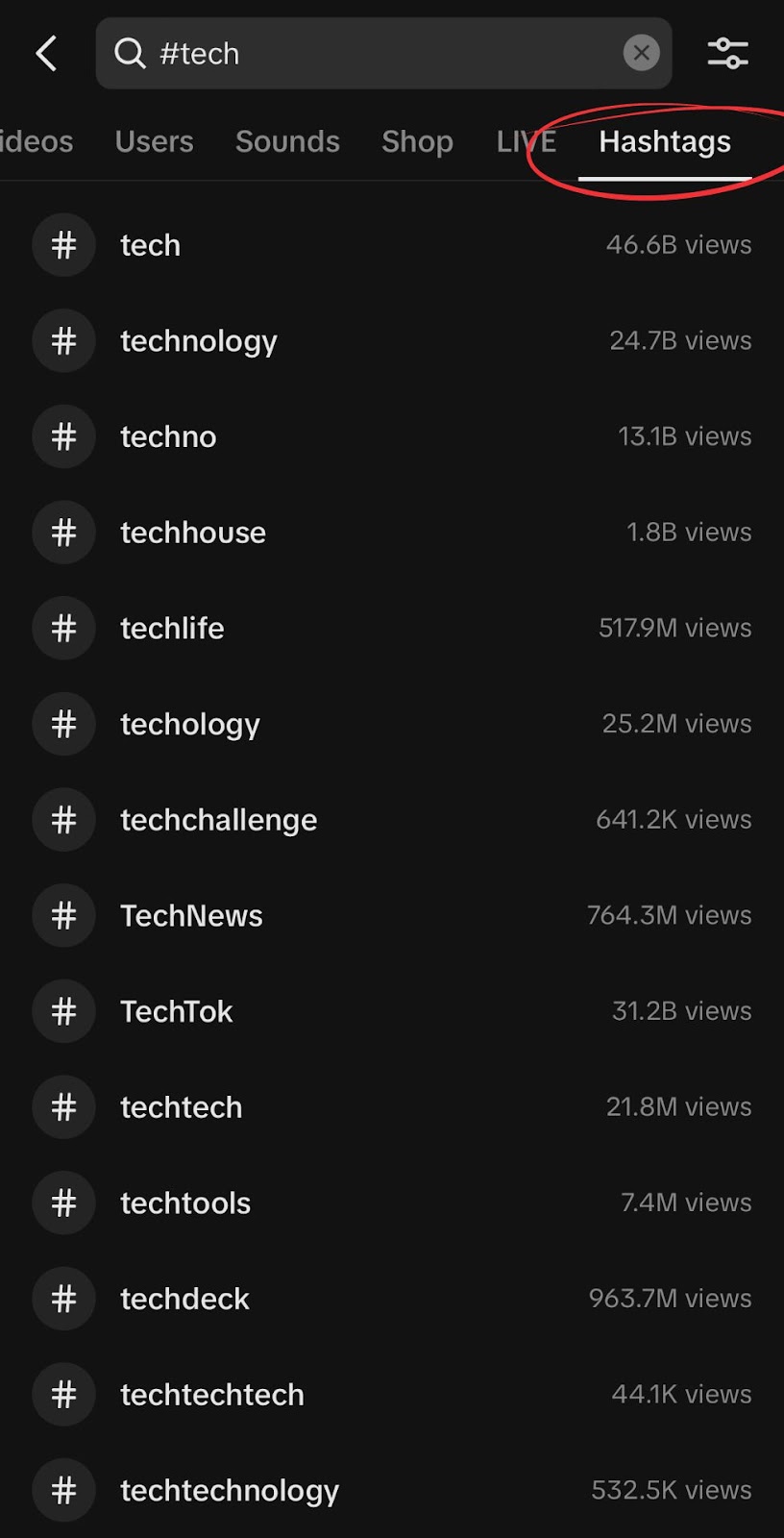Screen dimensions: 784x1538
Task: Tap the hashtag icon beside TechTok
Action: [x=63, y=1010]
